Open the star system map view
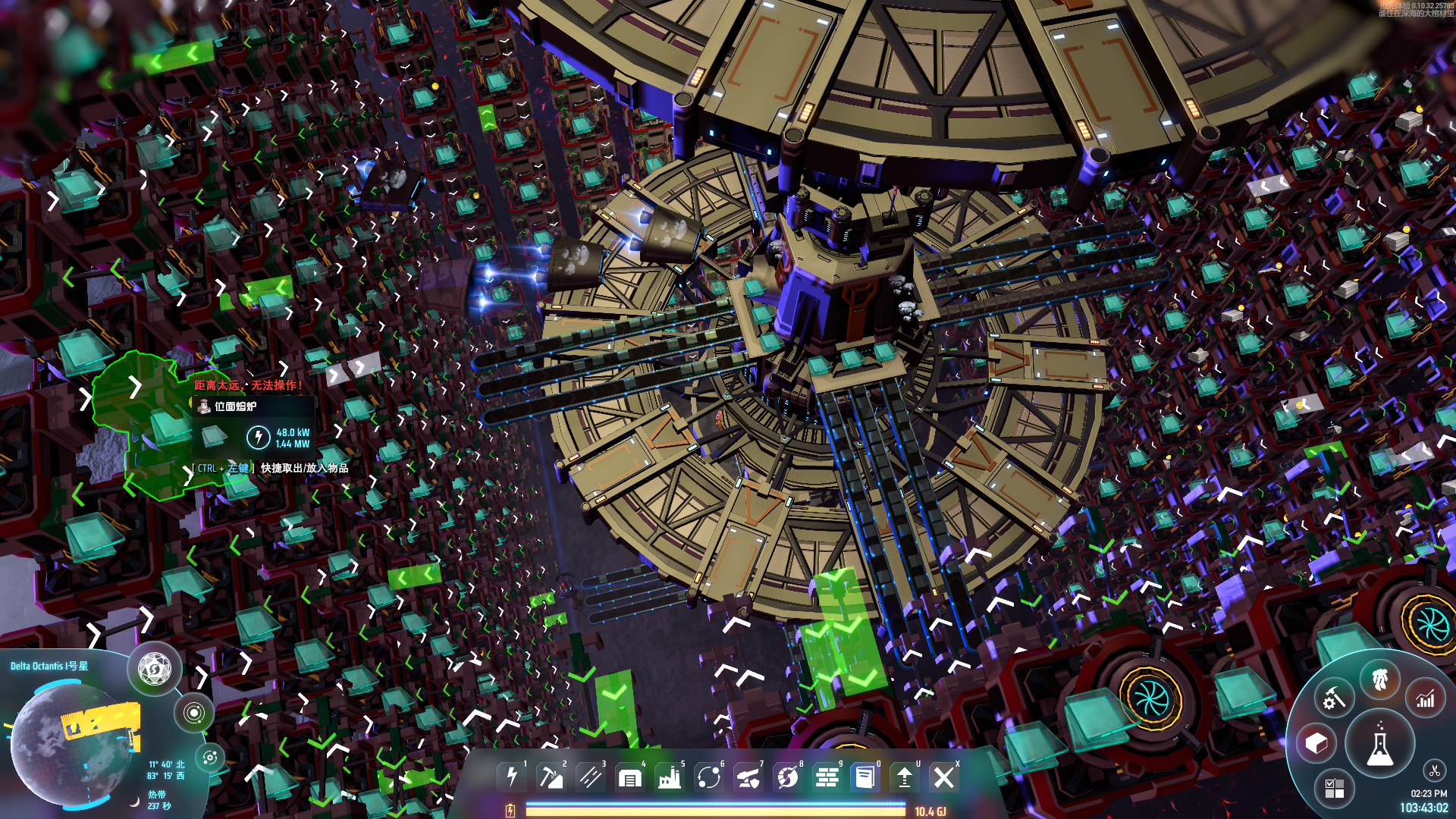The width and height of the screenshot is (1456, 819). (193, 713)
